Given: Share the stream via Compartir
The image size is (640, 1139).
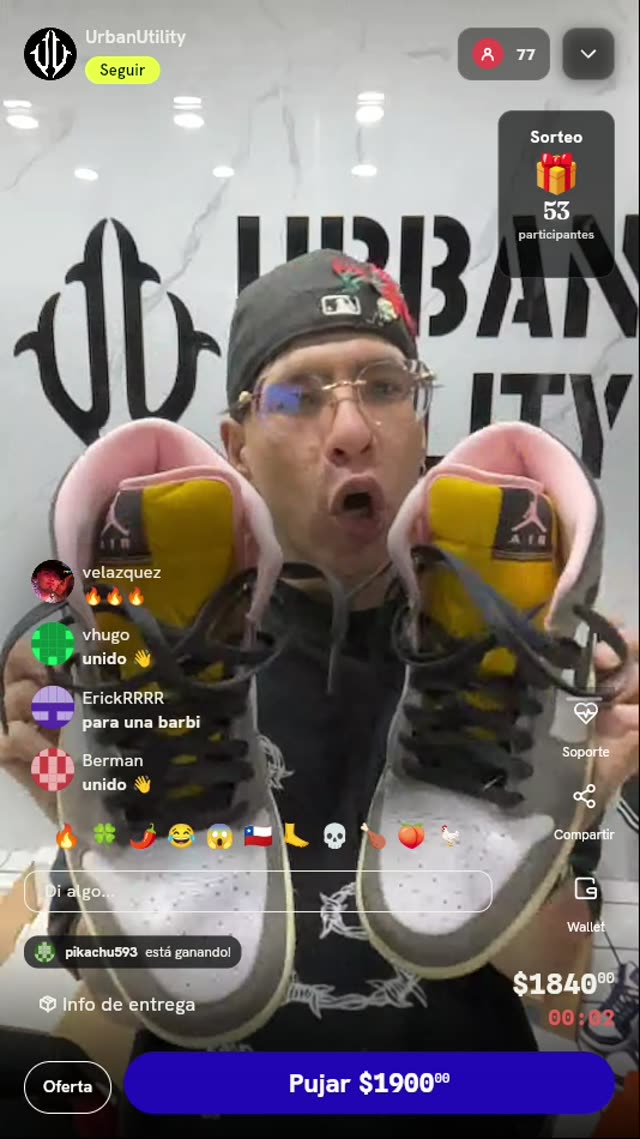Looking at the screenshot, I should click(x=584, y=812).
